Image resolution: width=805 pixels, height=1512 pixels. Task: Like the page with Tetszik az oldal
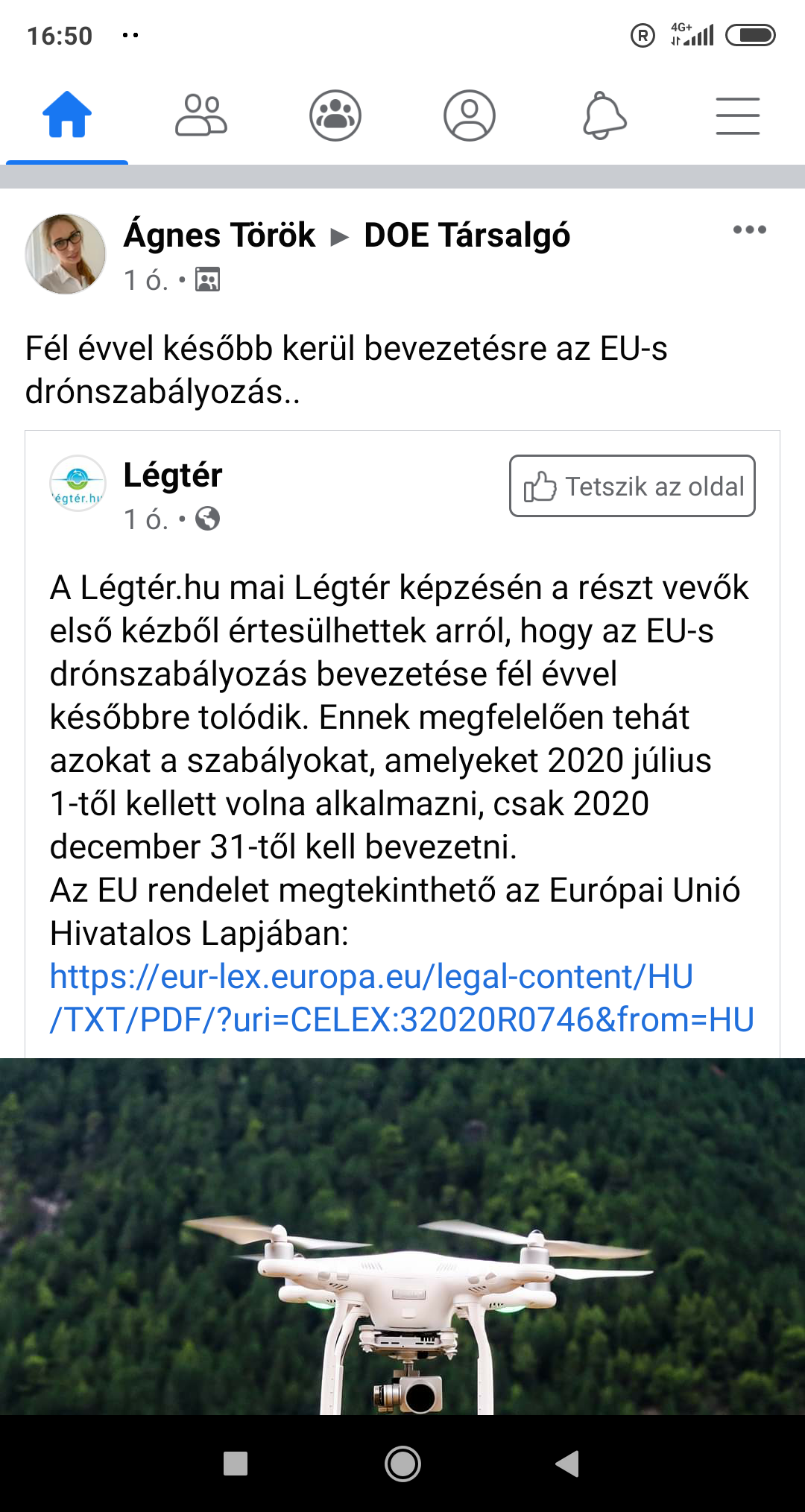click(x=632, y=486)
